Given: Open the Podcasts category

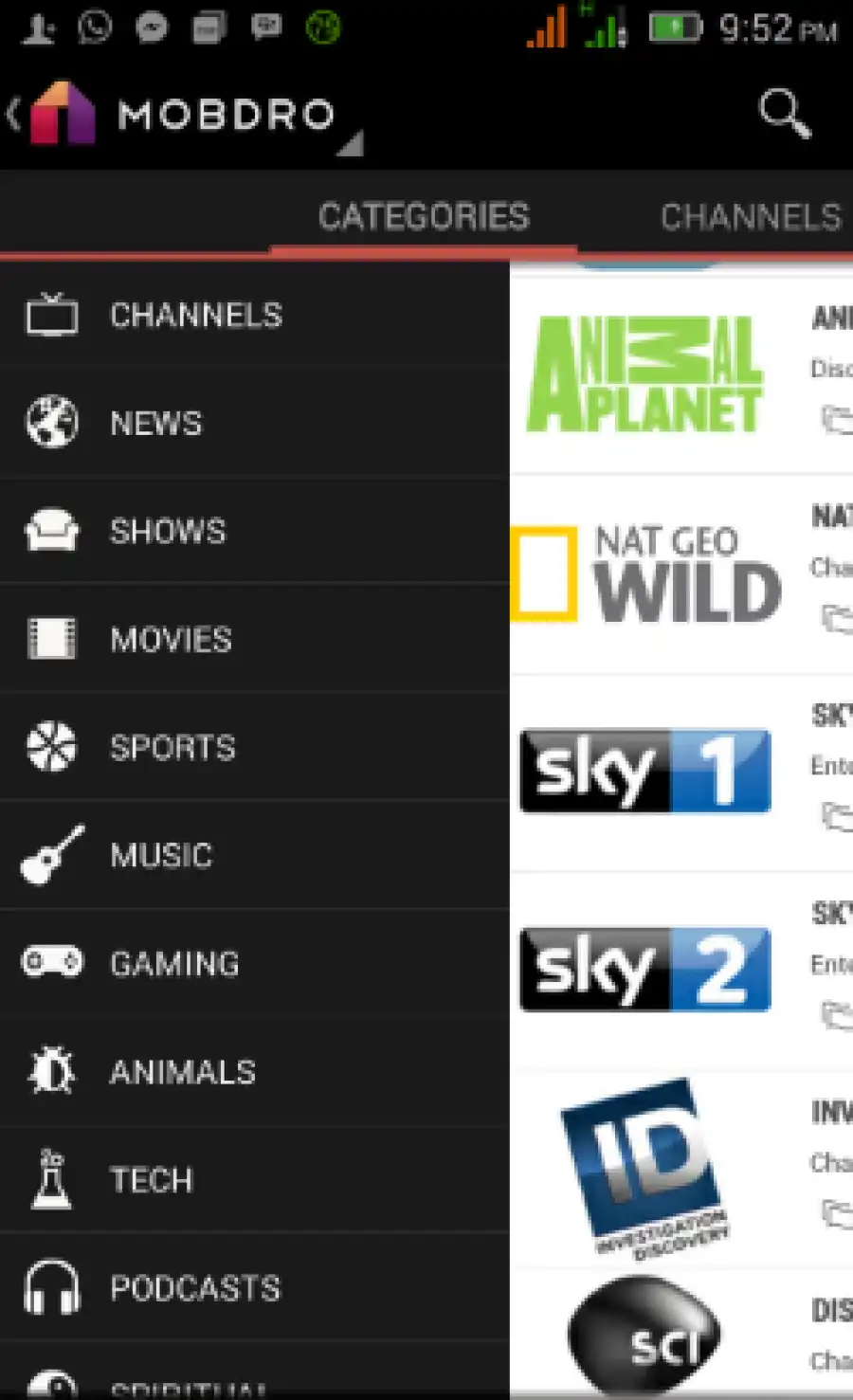Looking at the screenshot, I should pyautogui.click(x=195, y=1287).
